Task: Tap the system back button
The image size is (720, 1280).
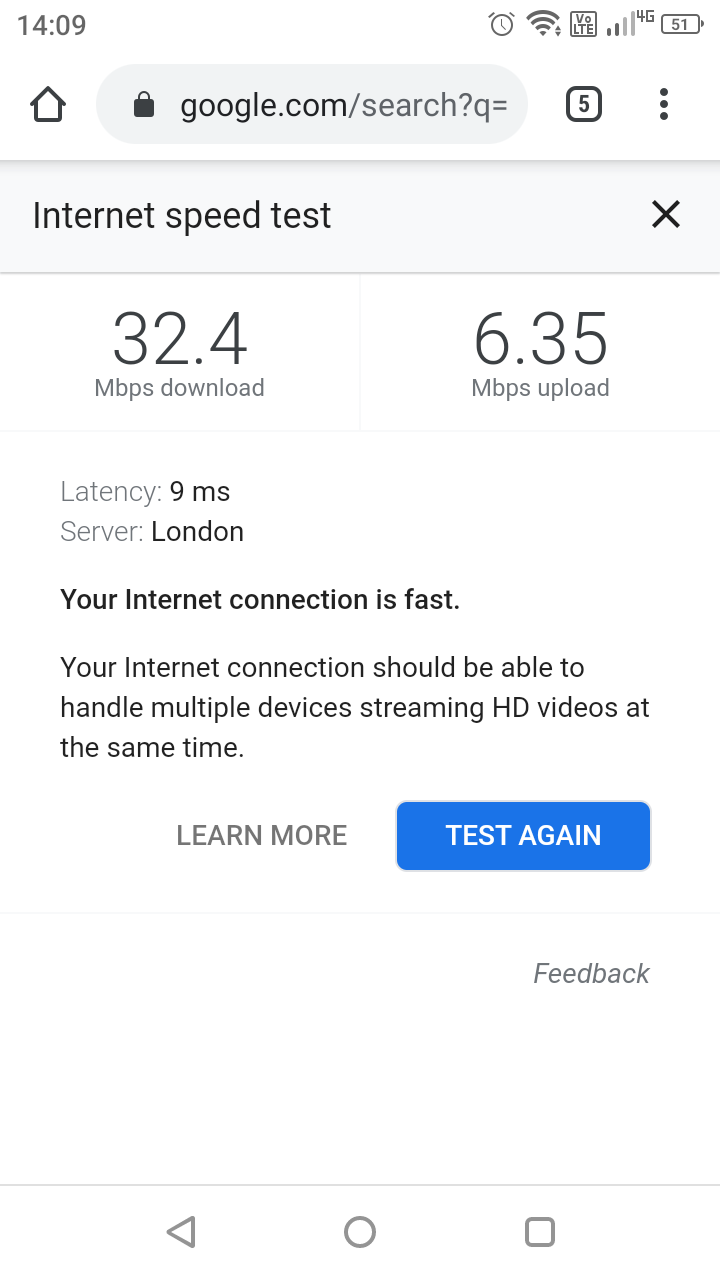Action: (x=181, y=1232)
